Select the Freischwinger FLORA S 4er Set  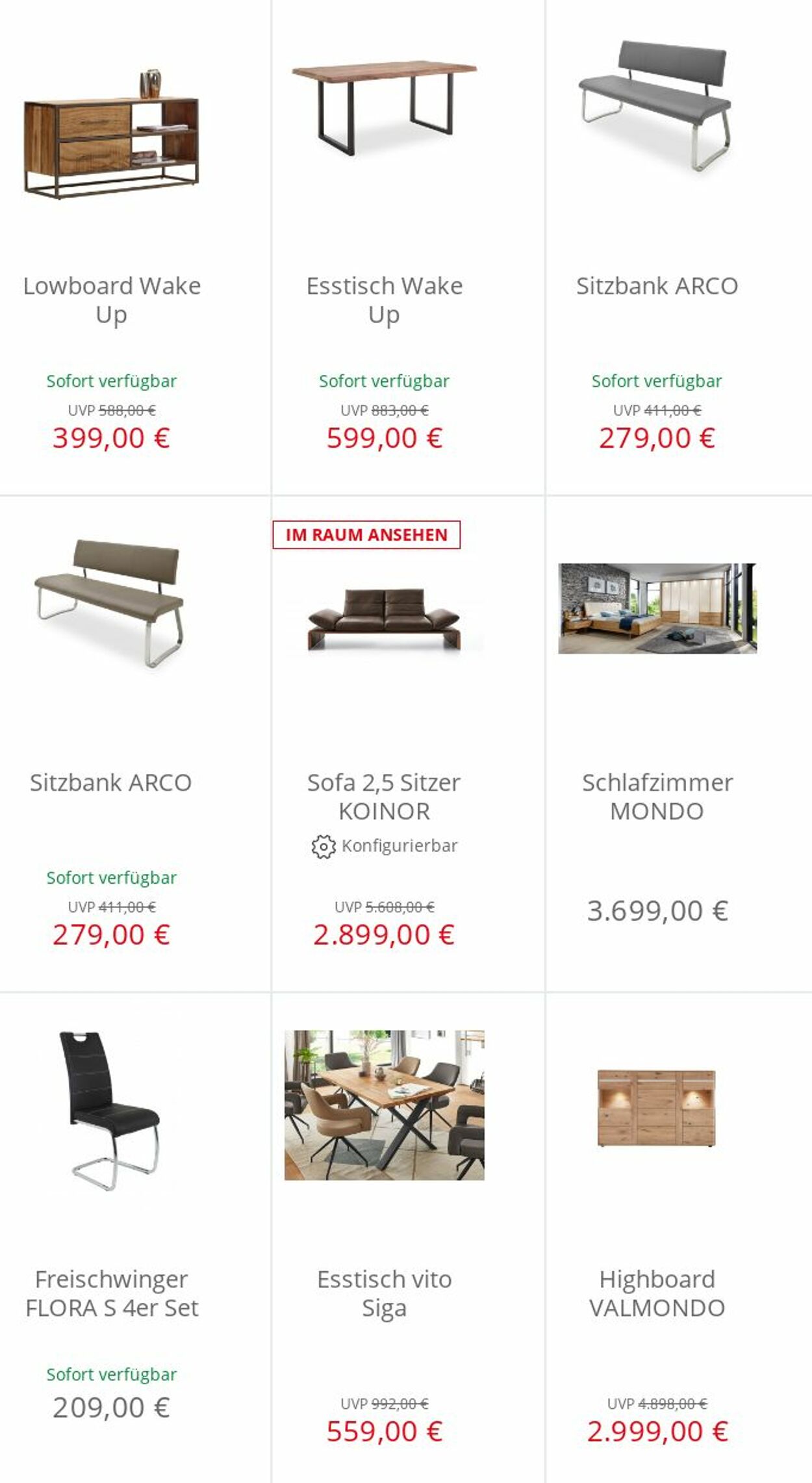click(111, 1293)
